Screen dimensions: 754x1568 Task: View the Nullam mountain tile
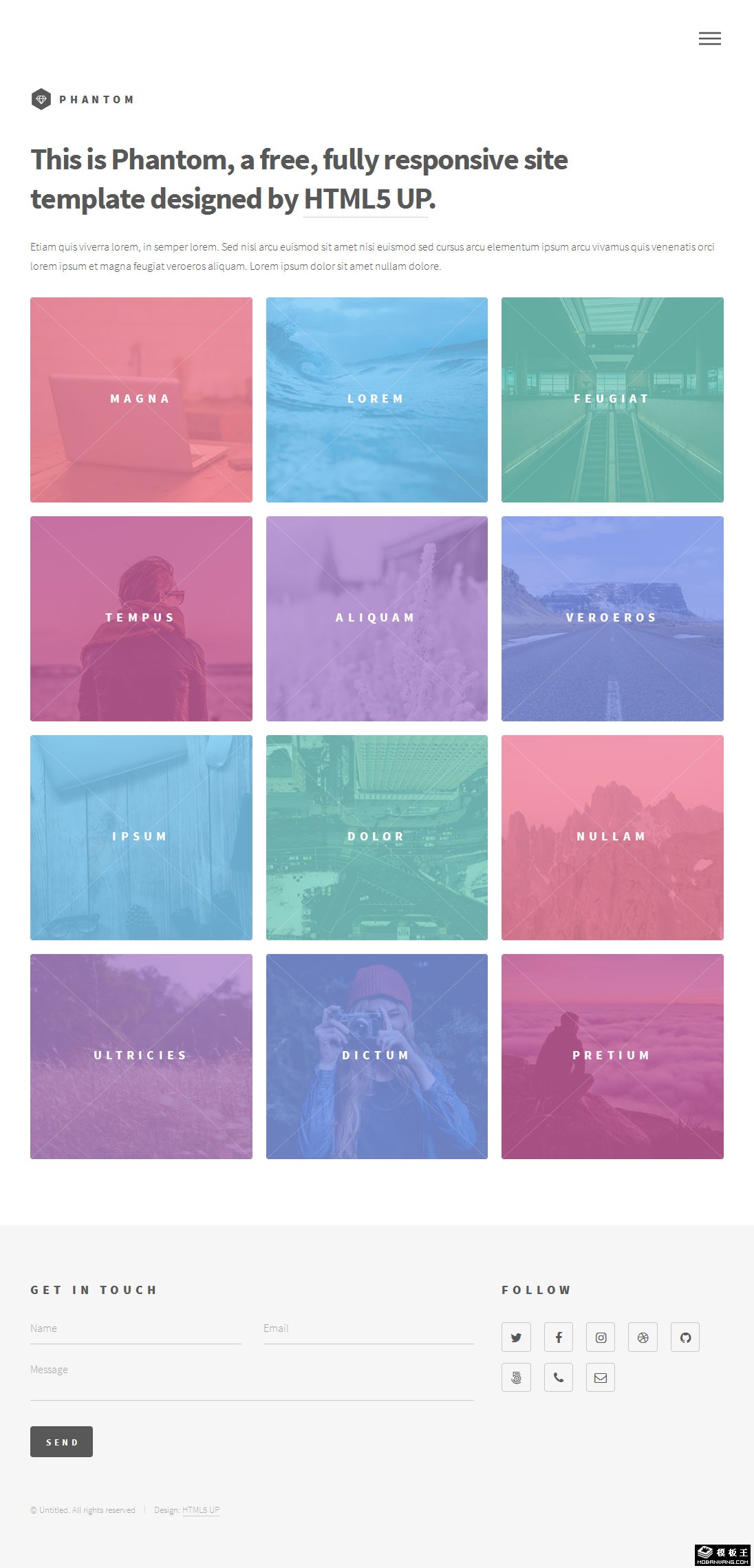pyautogui.click(x=612, y=837)
